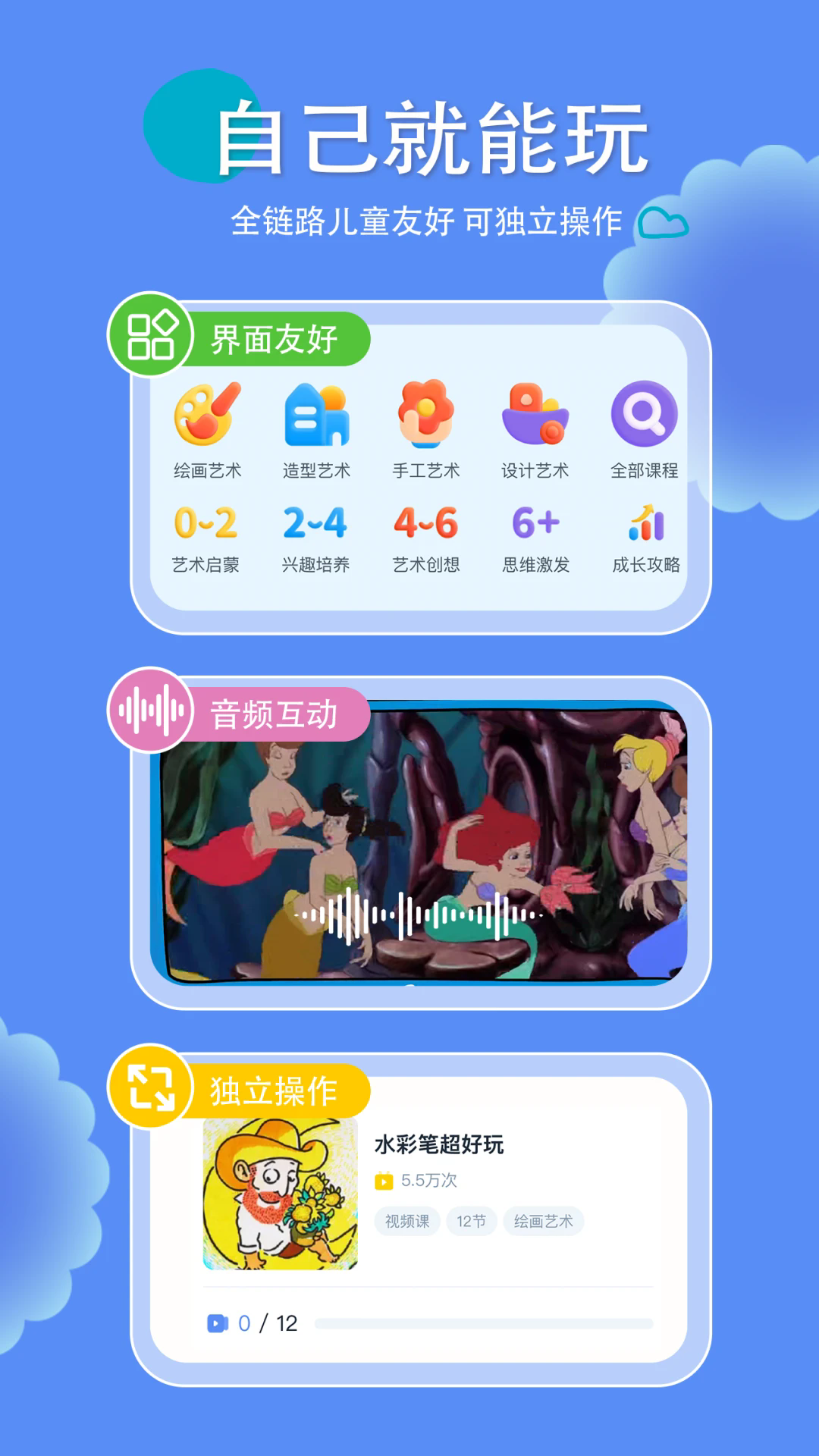Viewport: 819px width, 1456px height.
Task: Select the 4~6 艺术创想 age group
Action: [427, 523]
